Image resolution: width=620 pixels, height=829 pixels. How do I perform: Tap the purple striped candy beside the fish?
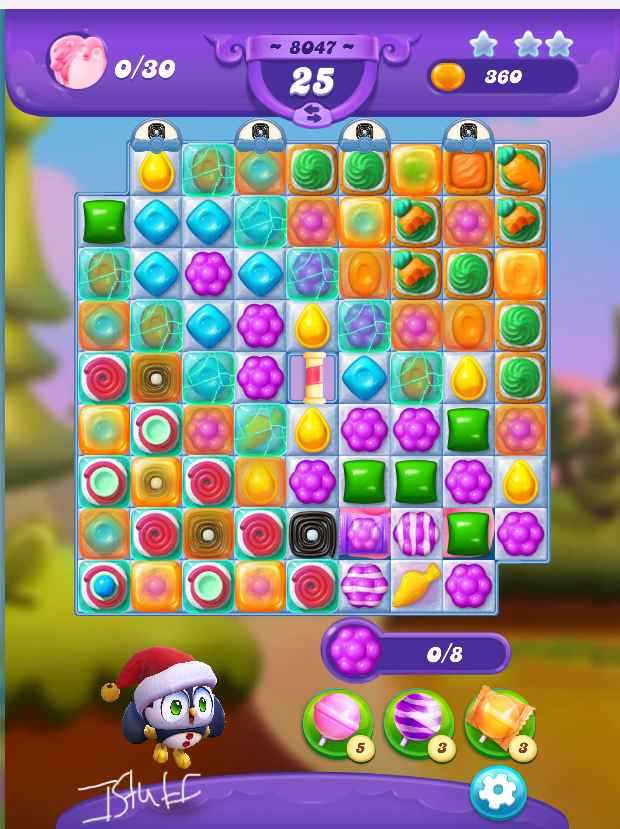364,586
